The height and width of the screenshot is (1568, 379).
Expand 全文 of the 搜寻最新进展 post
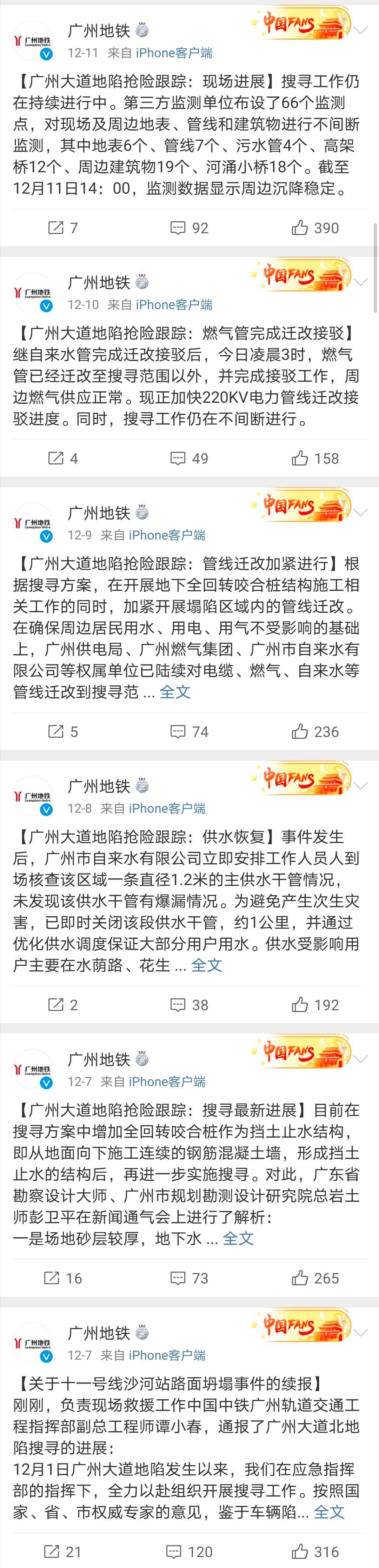click(238, 1239)
